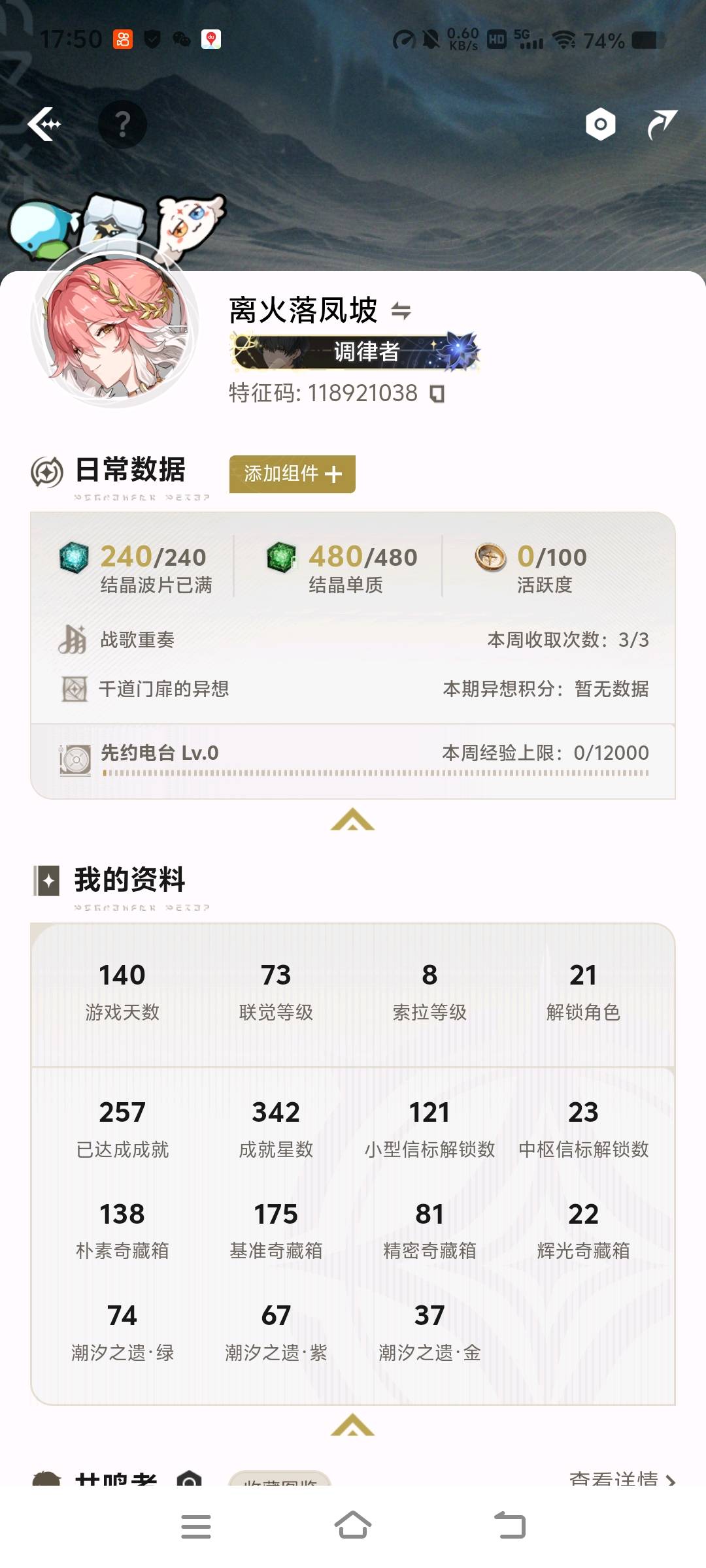Go back using the top-left arrow
706x1568 pixels.
click(44, 123)
